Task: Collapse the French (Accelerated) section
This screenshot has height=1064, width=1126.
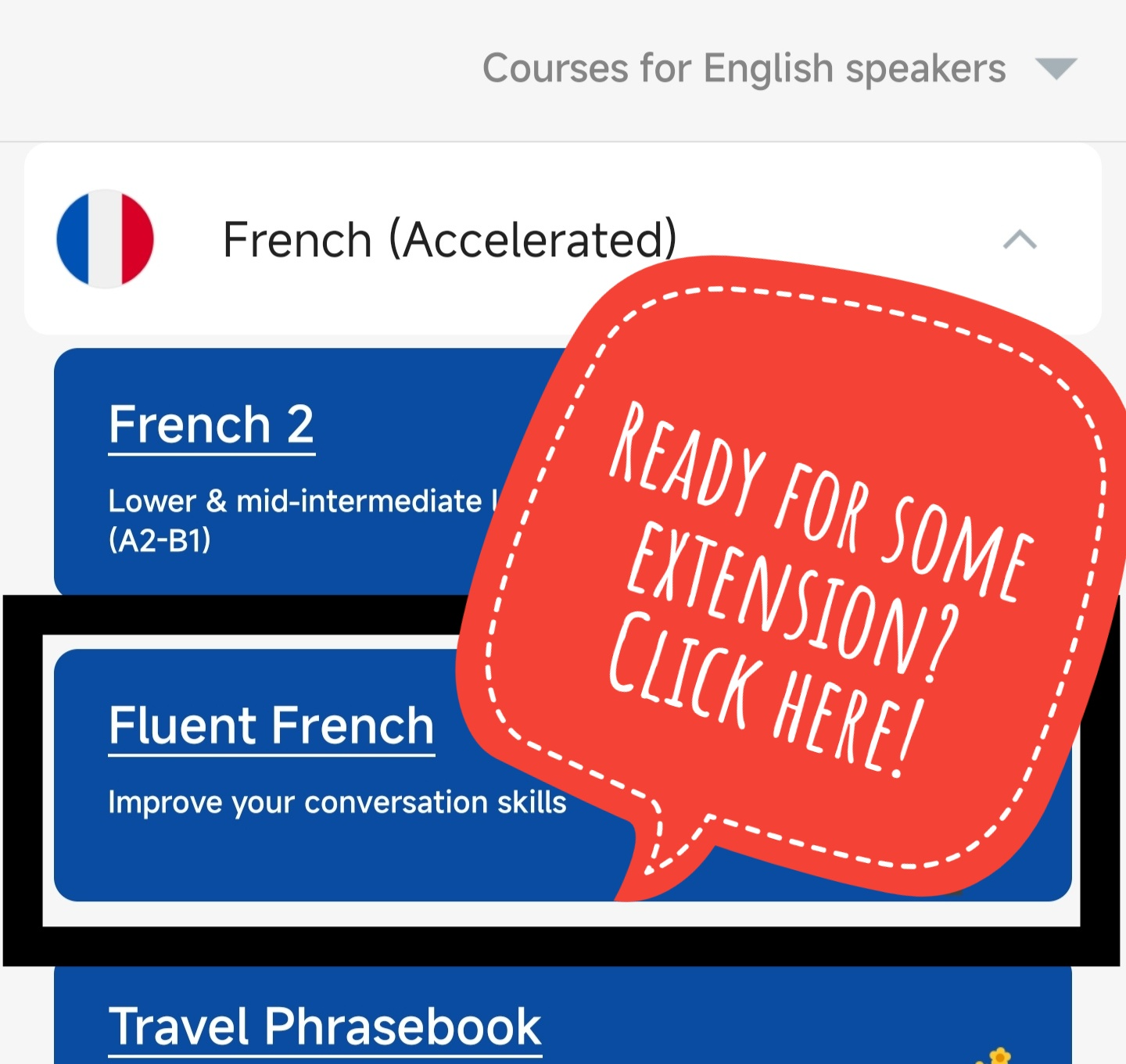Action: point(1020,239)
